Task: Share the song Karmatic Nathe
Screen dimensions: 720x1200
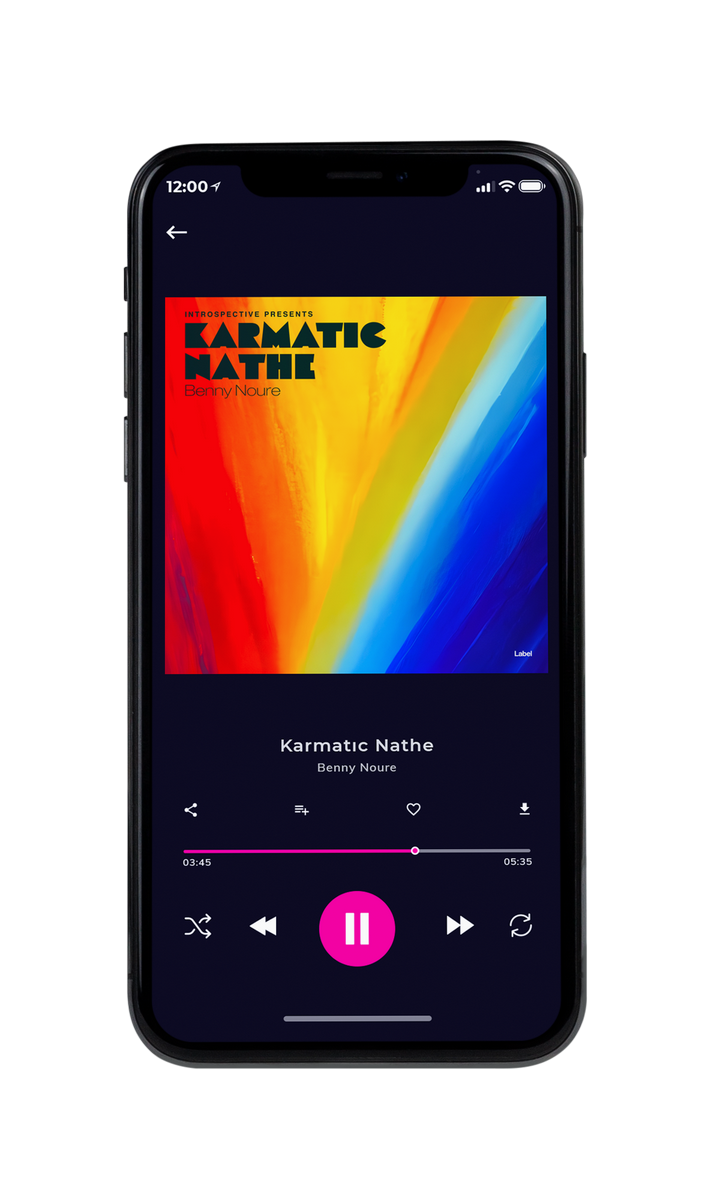Action: pos(191,810)
